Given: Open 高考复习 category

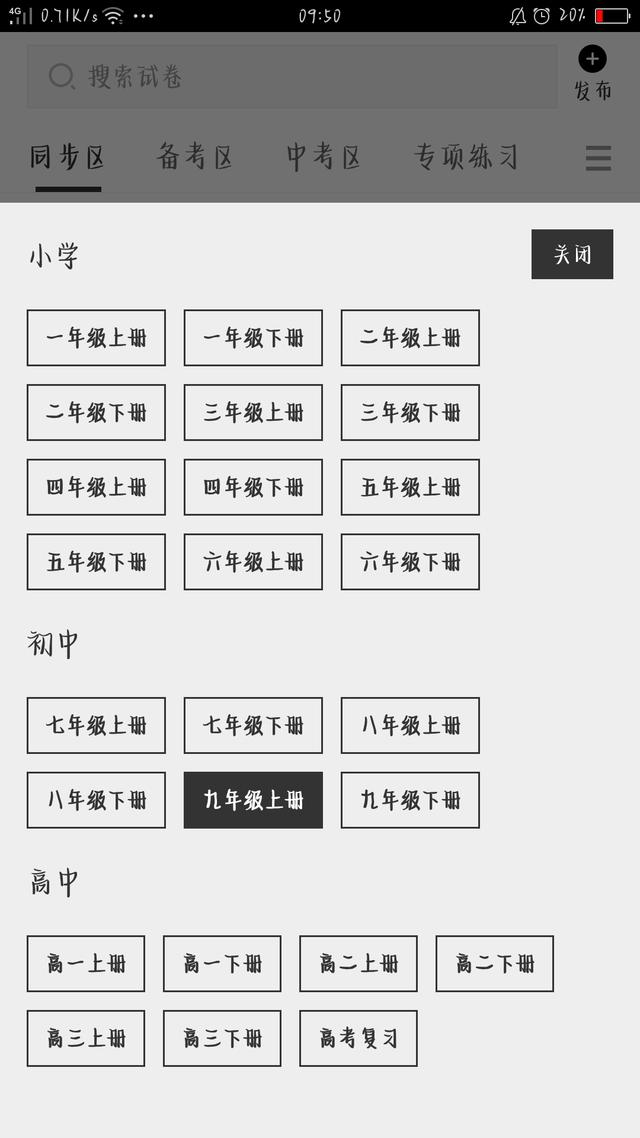Looking at the screenshot, I should (358, 1038).
